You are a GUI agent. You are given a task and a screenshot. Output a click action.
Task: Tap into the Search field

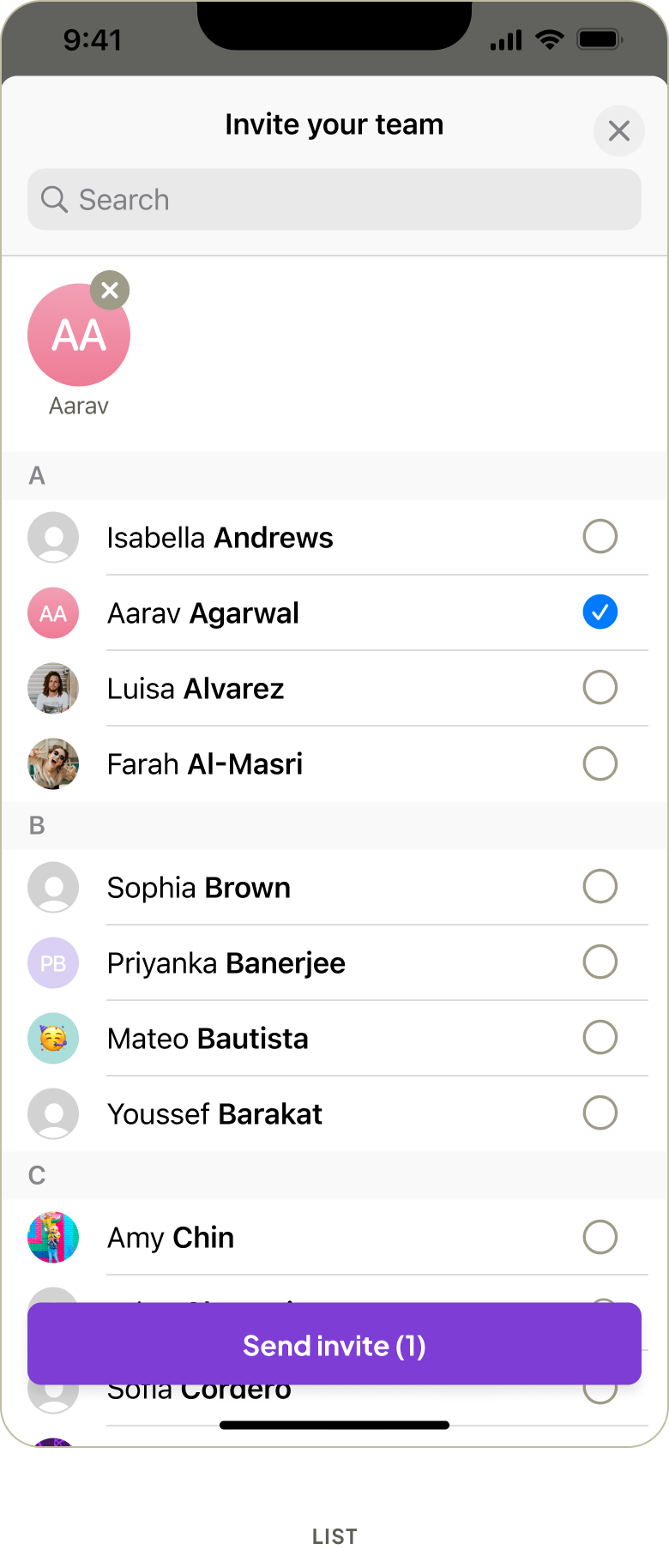coord(334,199)
